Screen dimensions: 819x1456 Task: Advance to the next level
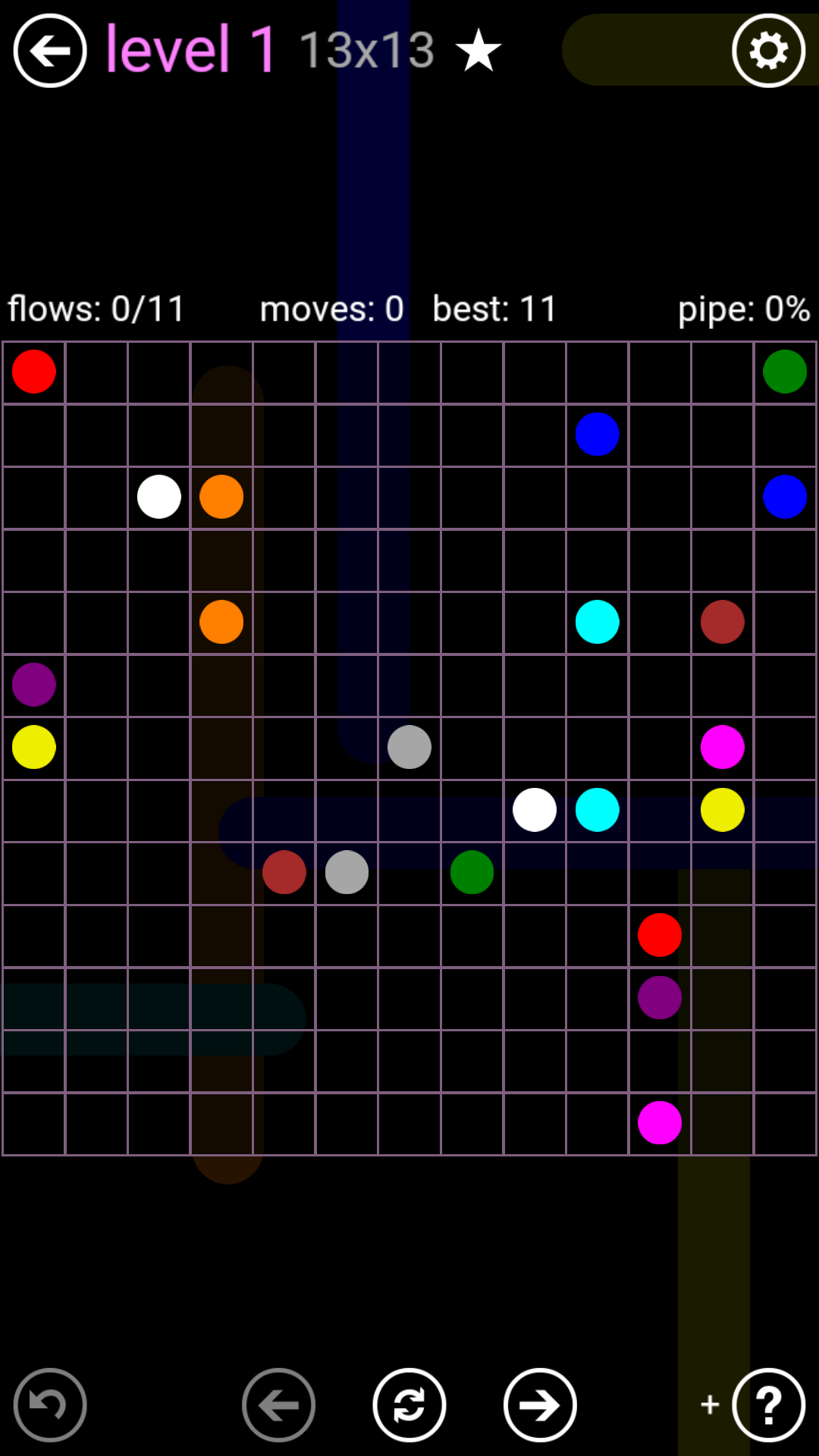pyautogui.click(x=540, y=1405)
